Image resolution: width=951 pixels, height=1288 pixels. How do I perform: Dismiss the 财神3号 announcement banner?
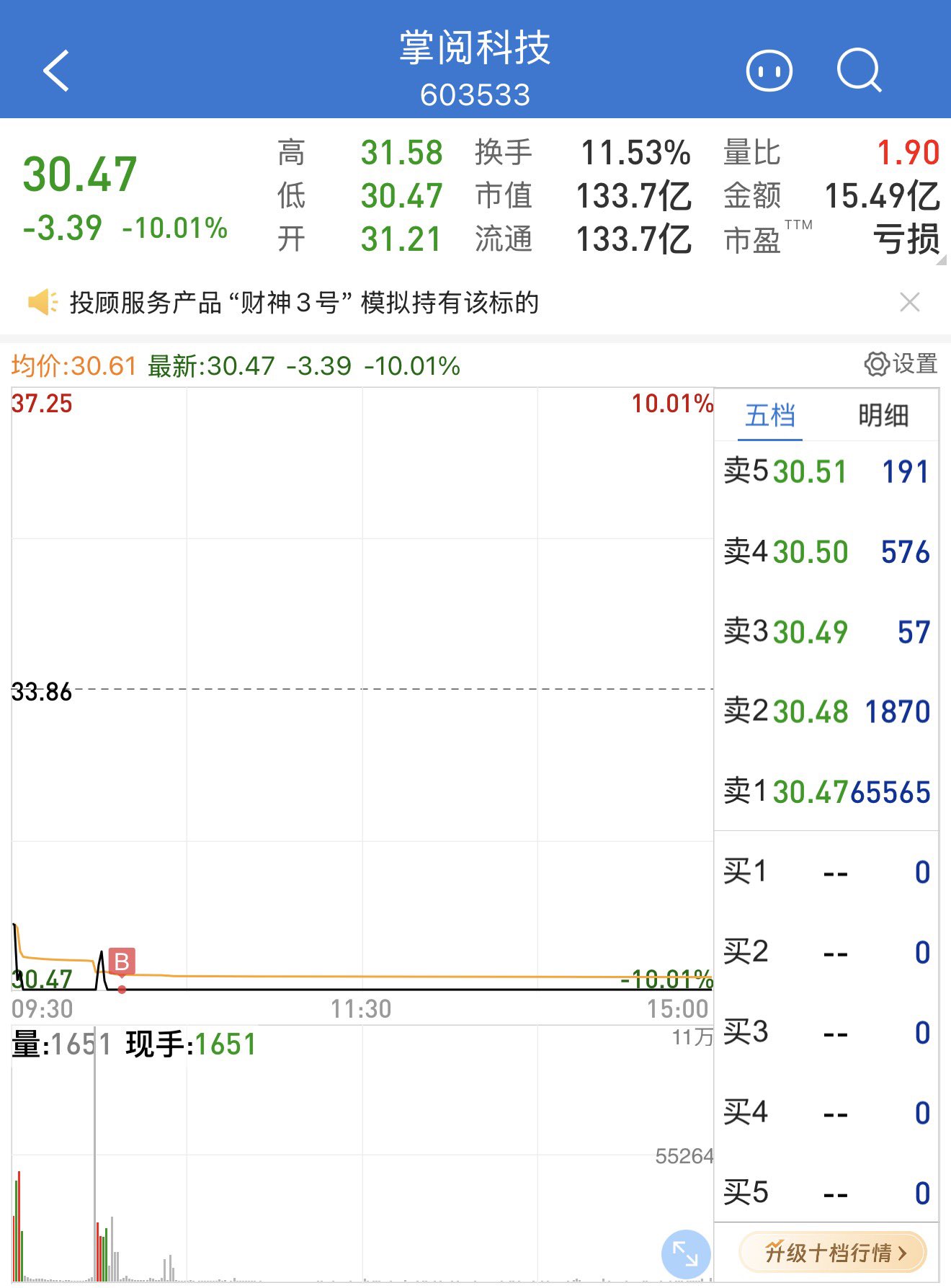910,303
